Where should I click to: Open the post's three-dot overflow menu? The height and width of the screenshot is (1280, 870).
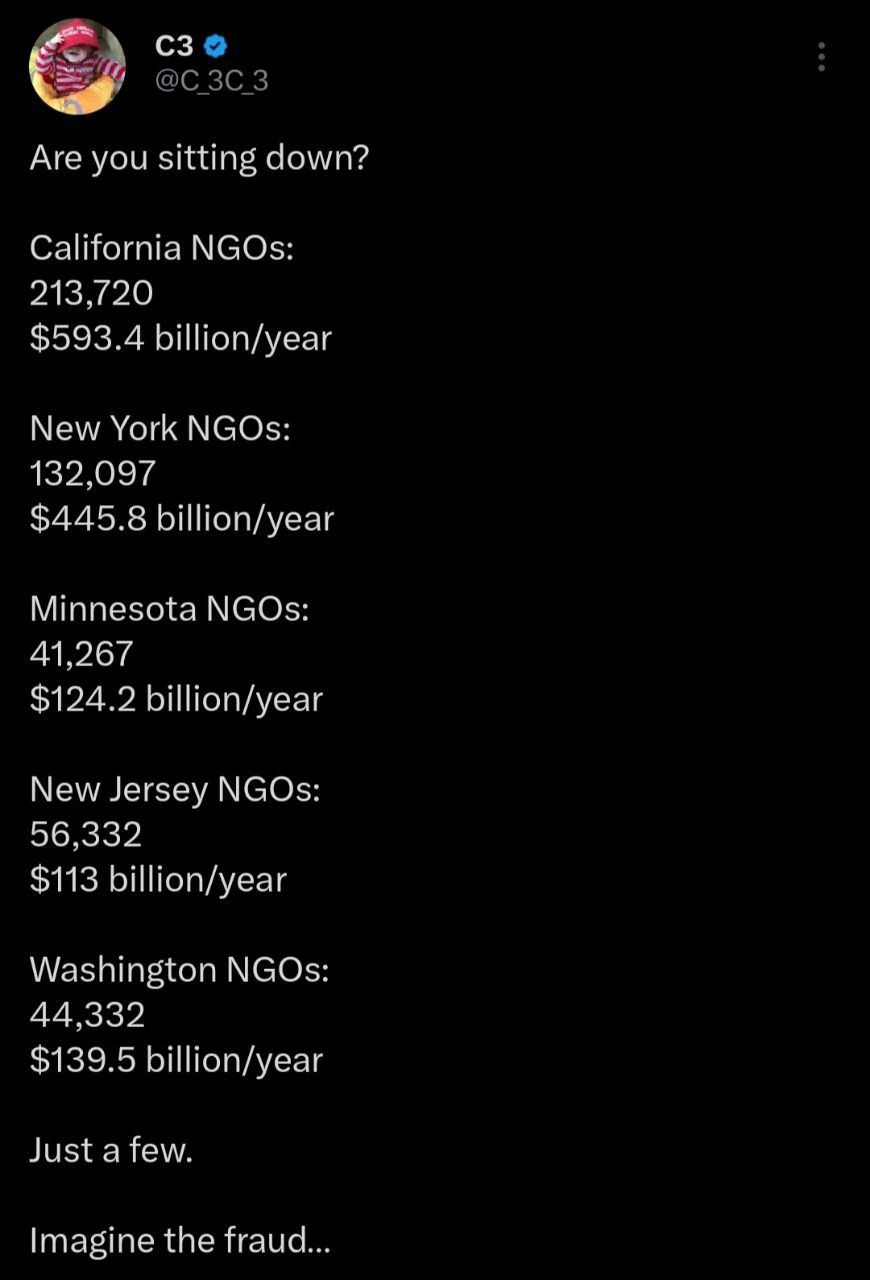pyautogui.click(x=821, y=57)
